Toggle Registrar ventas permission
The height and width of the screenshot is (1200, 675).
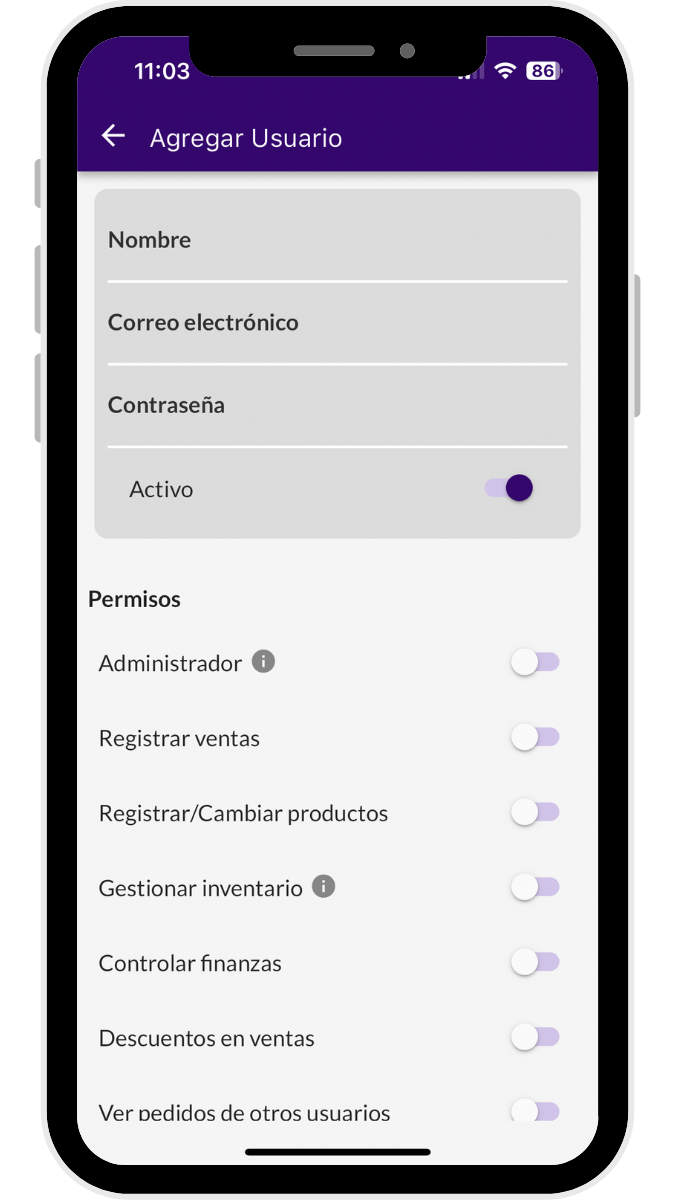click(x=535, y=738)
